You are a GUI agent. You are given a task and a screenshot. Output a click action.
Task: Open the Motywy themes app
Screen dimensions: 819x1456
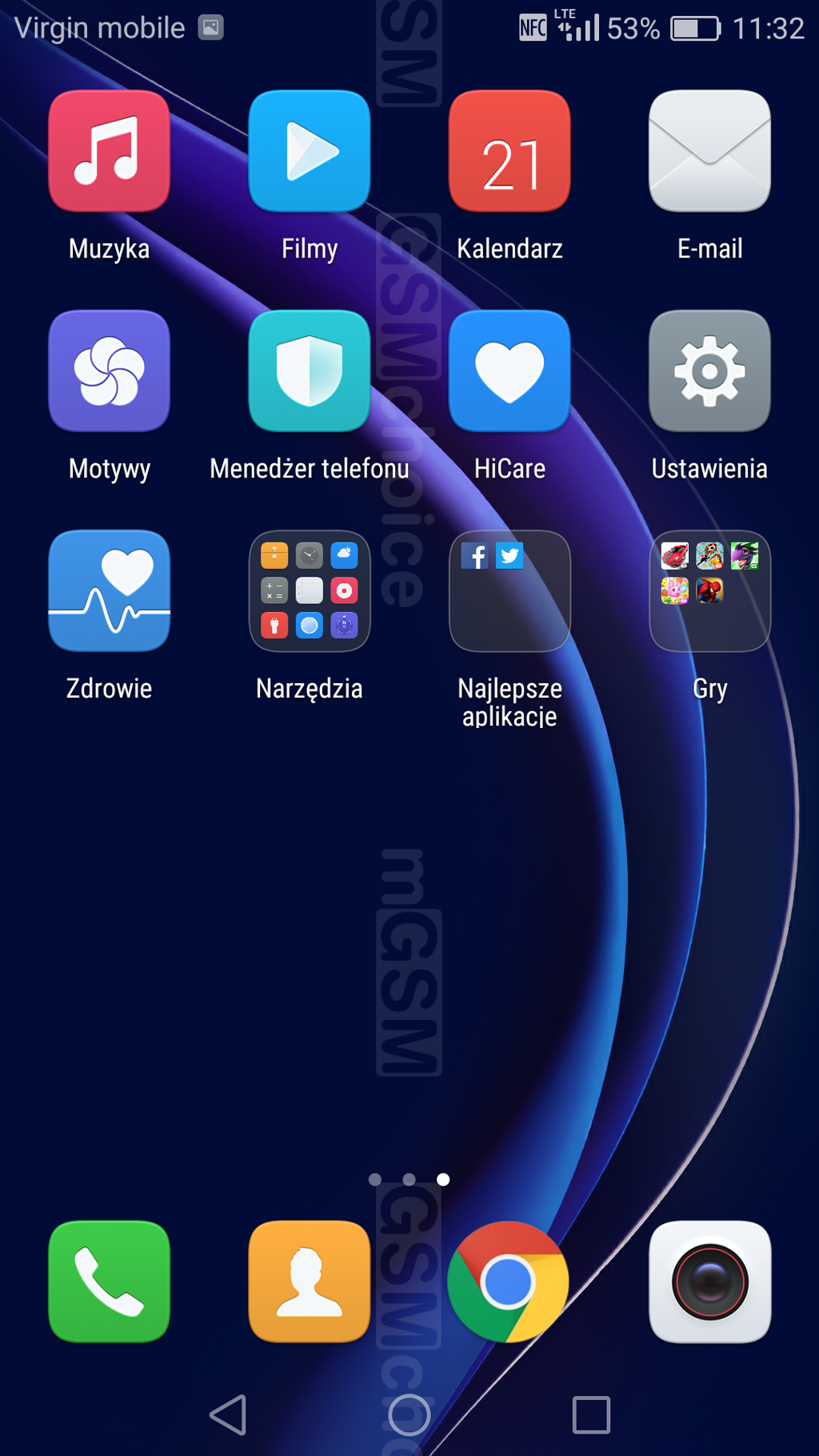click(x=110, y=371)
